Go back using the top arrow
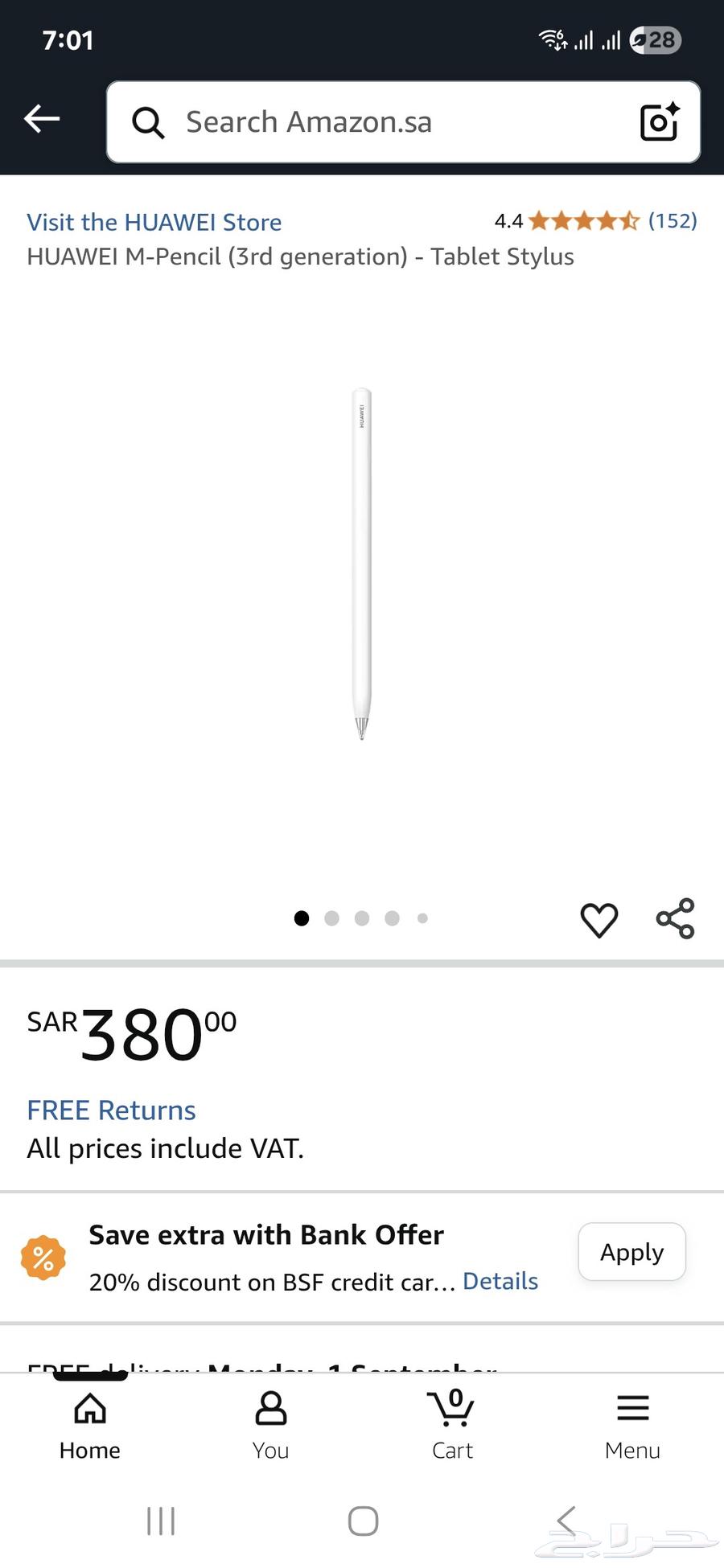The height and width of the screenshot is (1568, 724). 42,120
